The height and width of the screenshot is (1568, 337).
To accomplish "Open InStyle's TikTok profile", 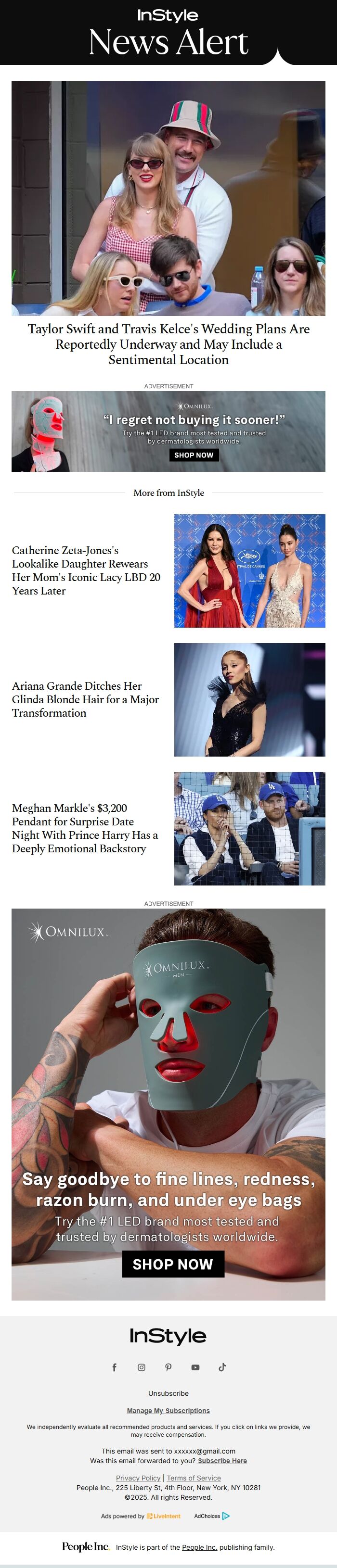I will tap(222, 1367).
